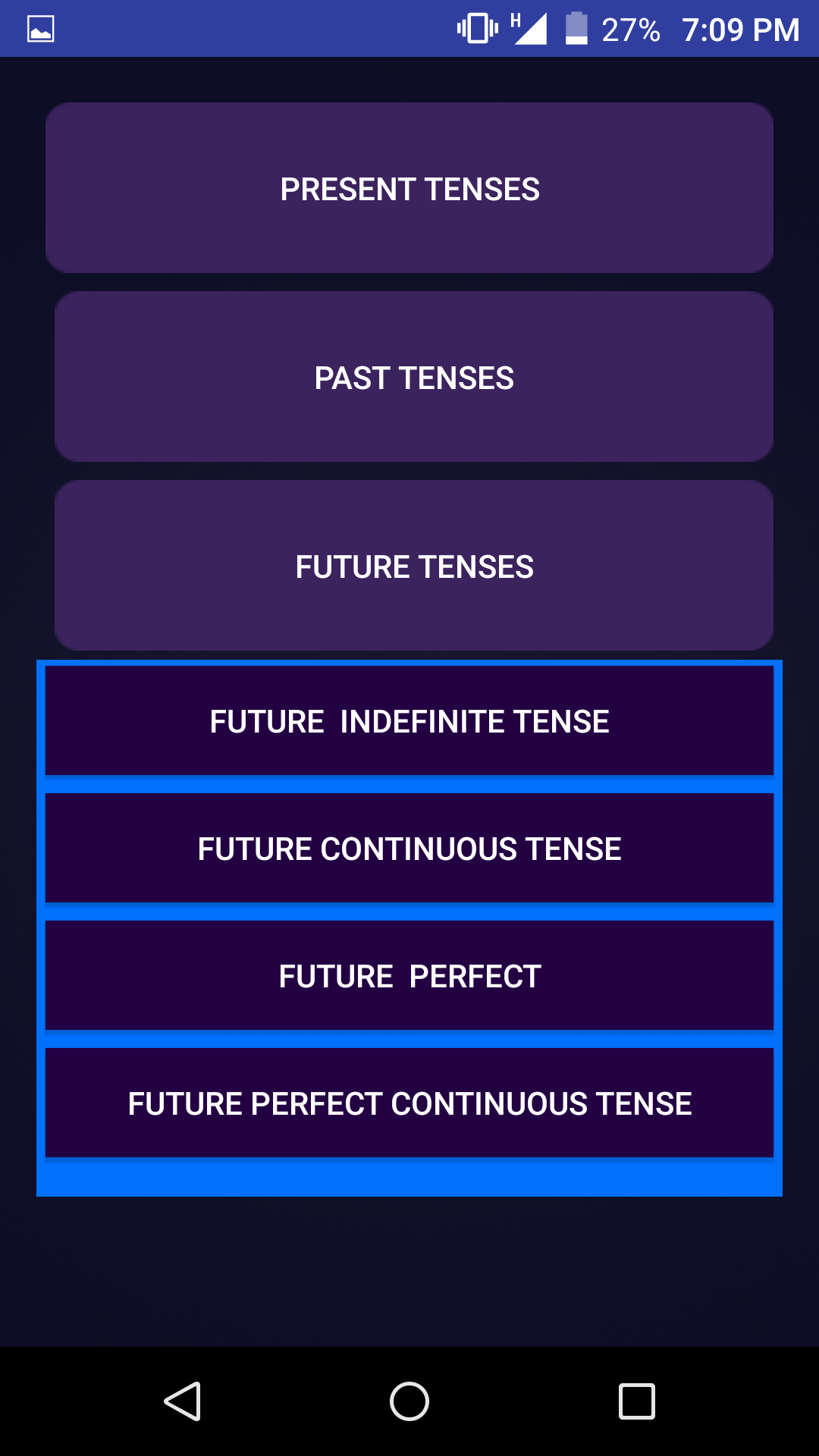The width and height of the screenshot is (819, 1456).
Task: Tap the battery icon in the status bar
Action: [x=576, y=27]
